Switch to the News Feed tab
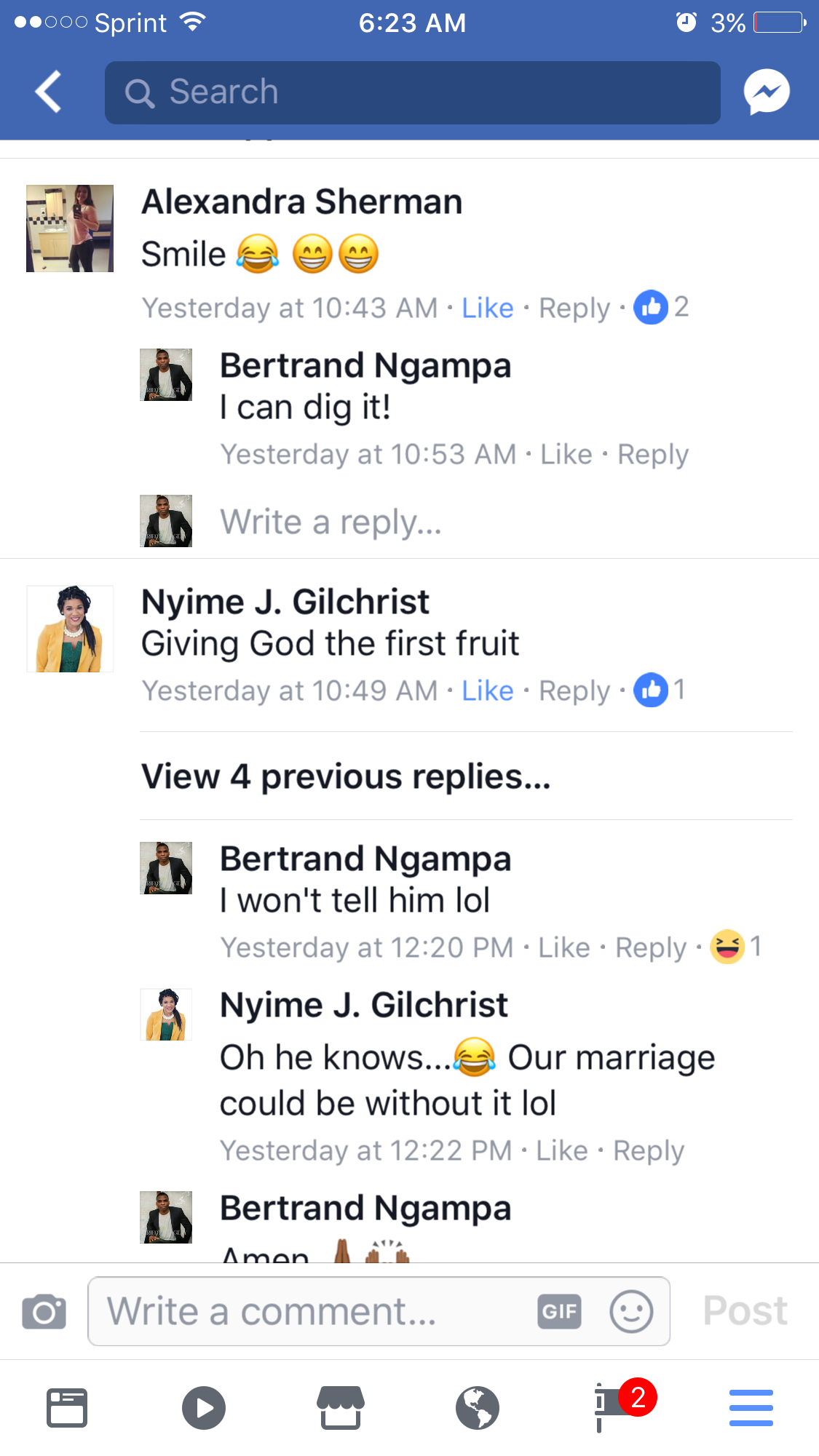This screenshot has height=1456, width=819. tap(67, 1407)
